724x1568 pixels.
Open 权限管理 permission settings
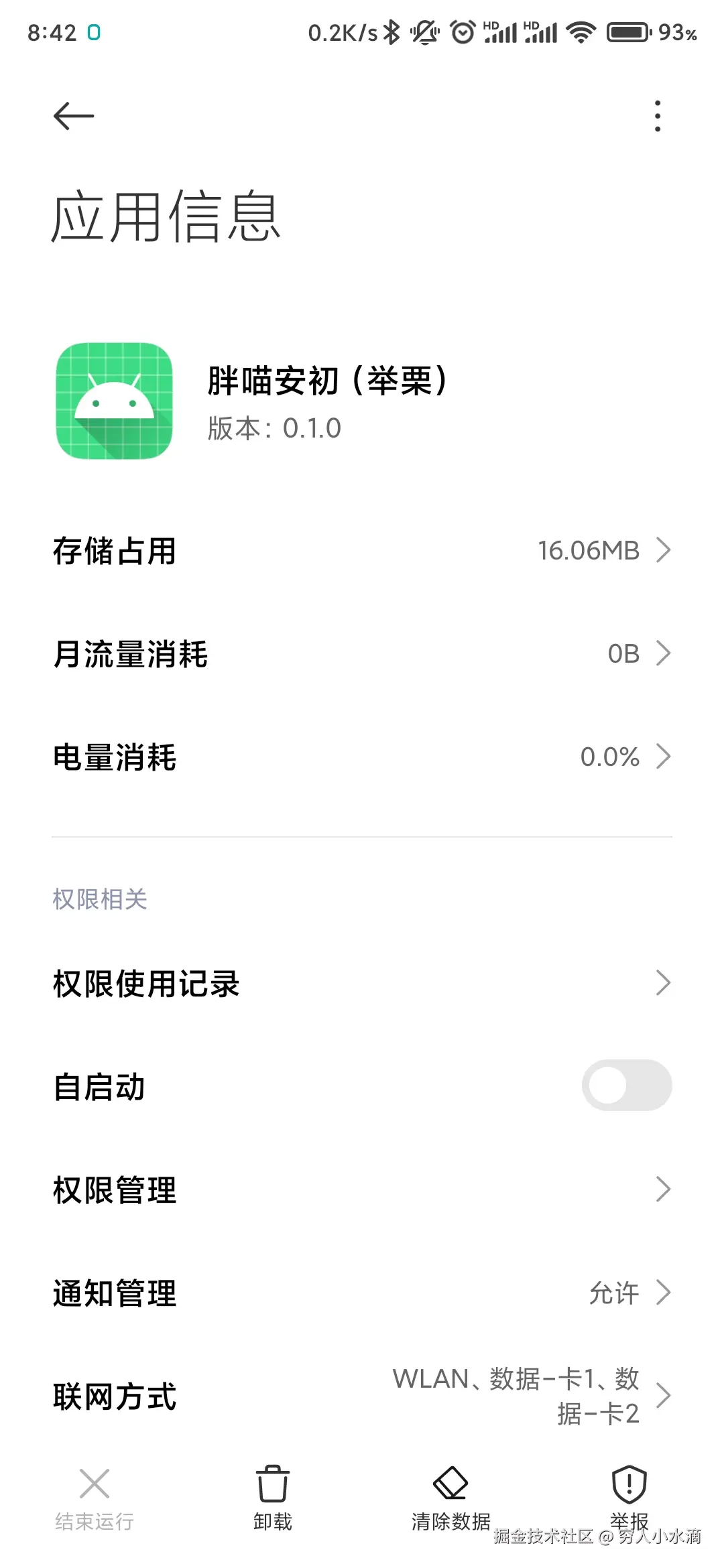coord(362,1190)
